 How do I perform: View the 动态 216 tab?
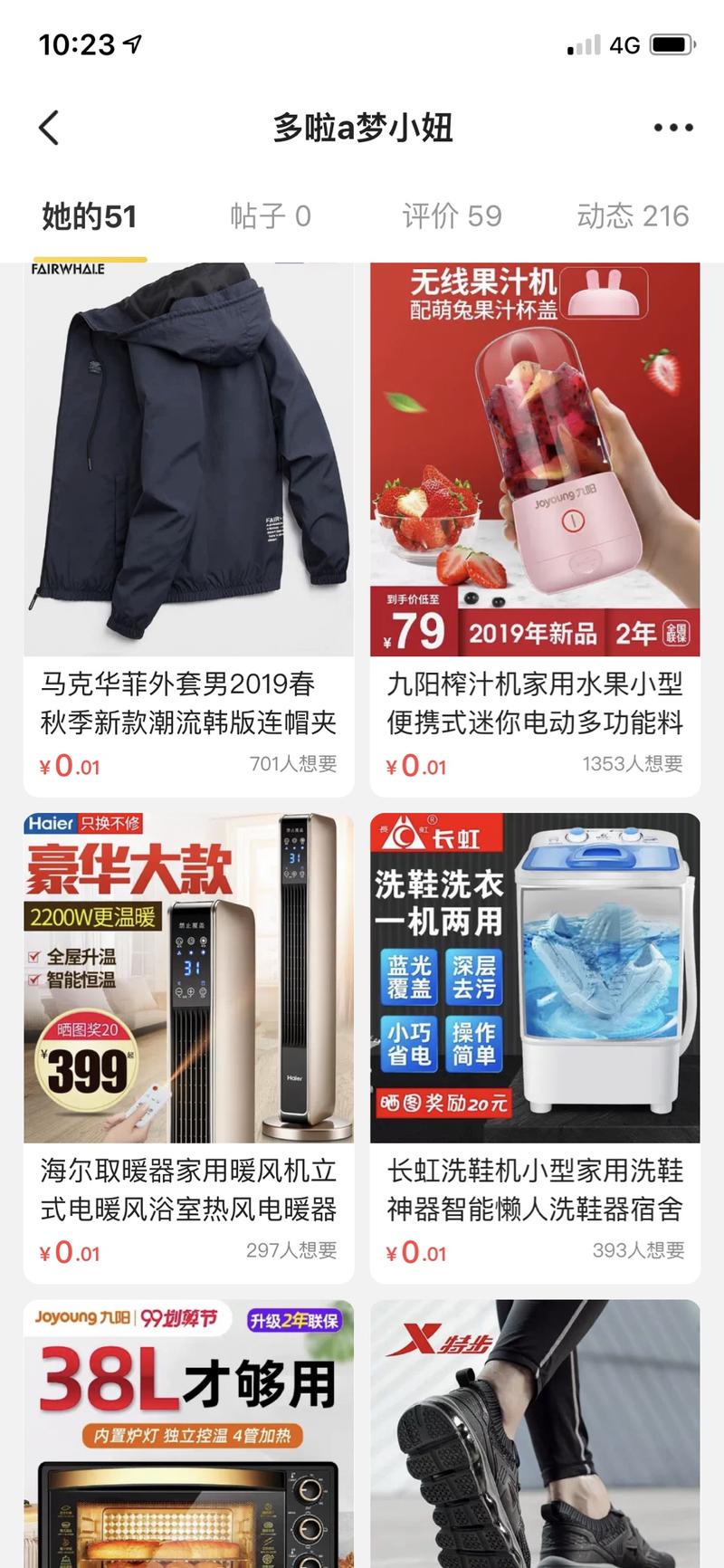point(633,215)
